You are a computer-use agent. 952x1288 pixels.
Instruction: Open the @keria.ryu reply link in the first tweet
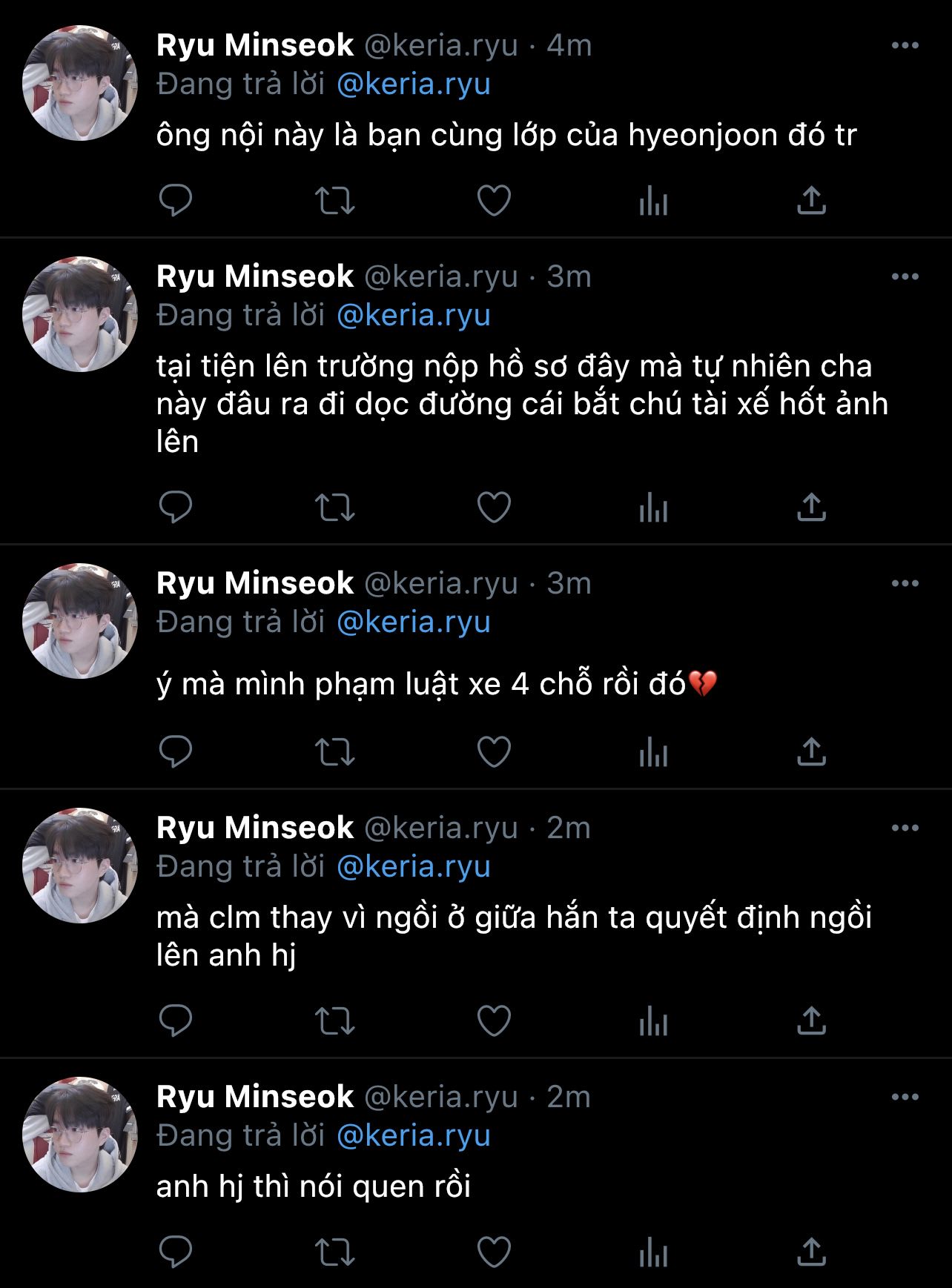point(413,84)
